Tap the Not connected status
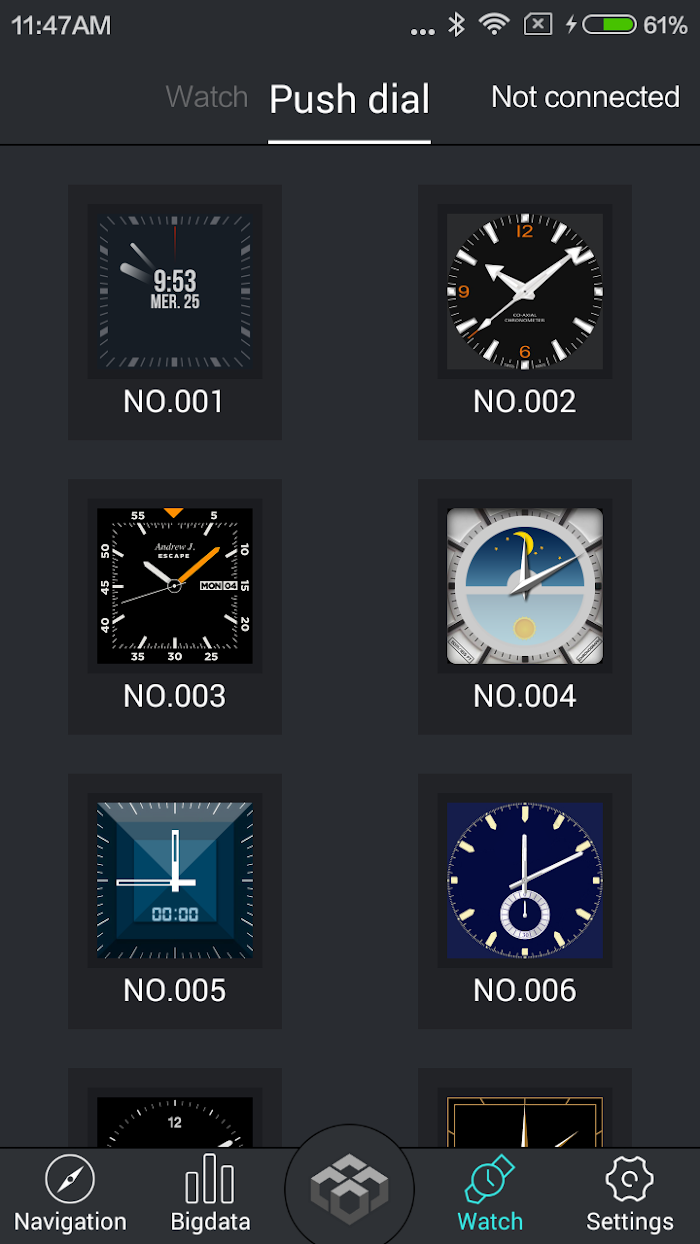Screen dimensions: 700x1244 (x=585, y=97)
